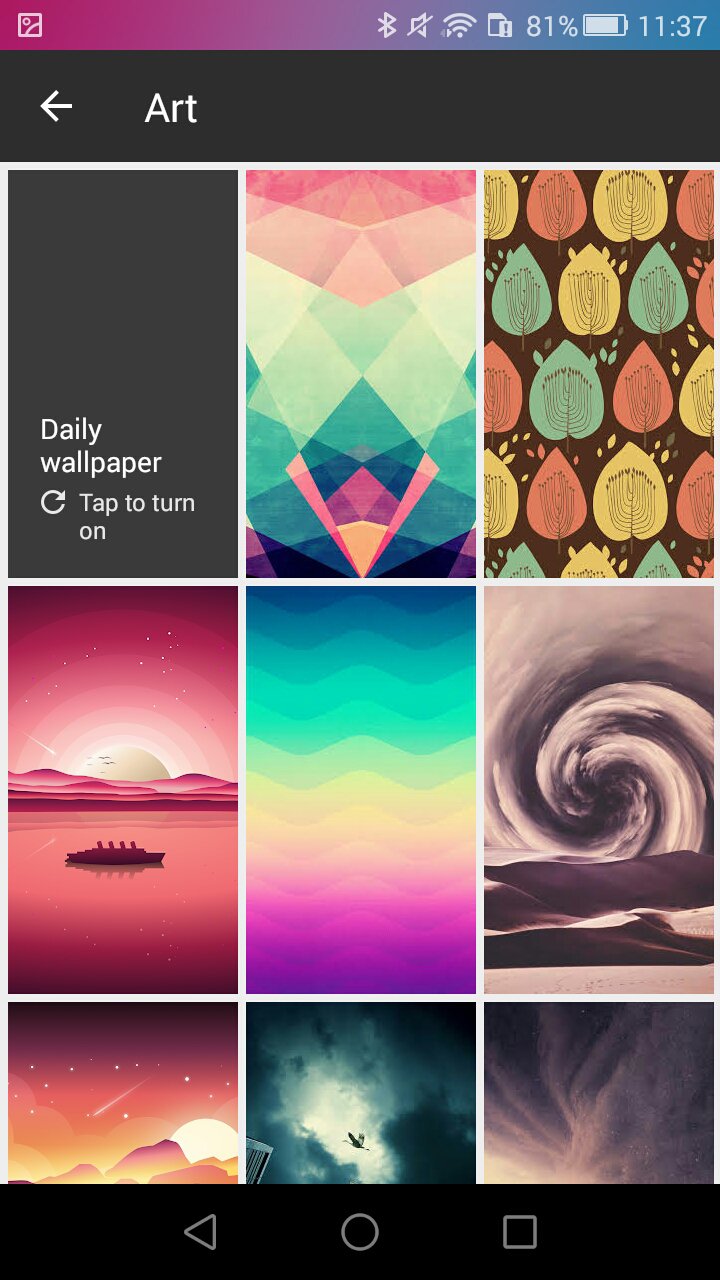
Task: Go back using the arrow in app bar
Action: tap(56, 106)
